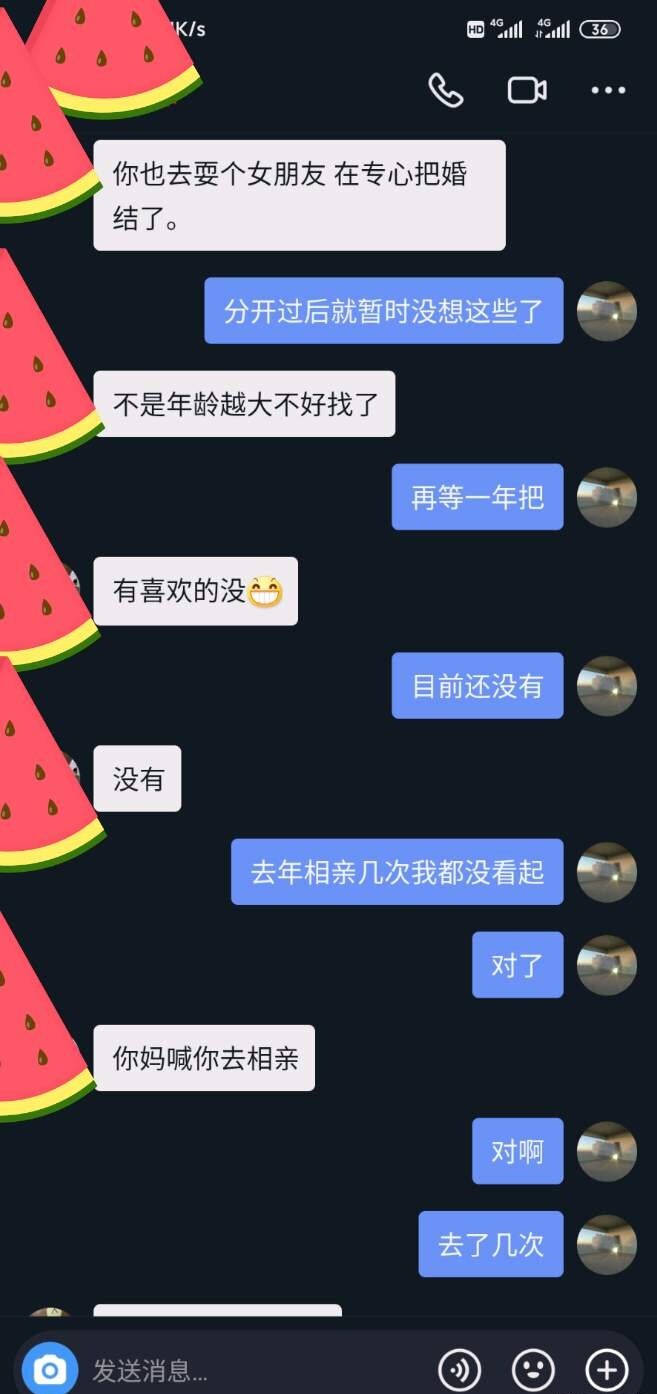Open the emoji picker
Image resolution: width=657 pixels, height=1394 pixels.
533,1369
